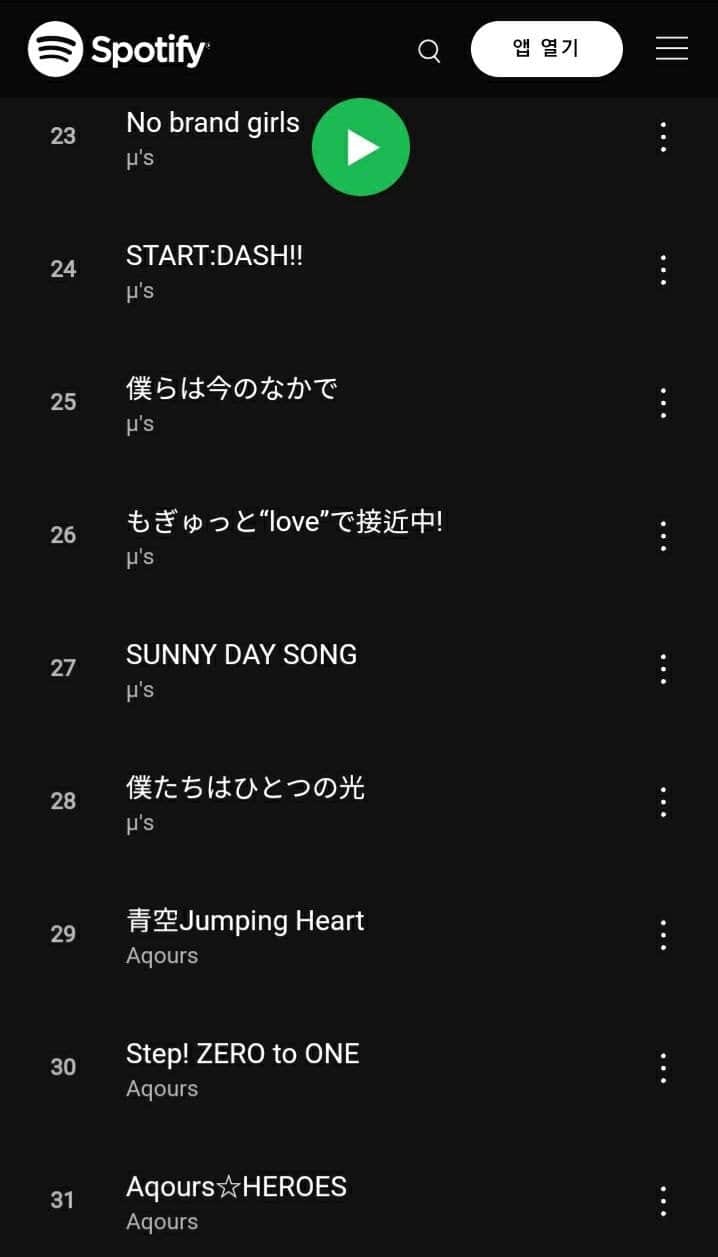Play the track START:DASH!!
The height and width of the screenshot is (1257, 718).
pyautogui.click(x=214, y=256)
